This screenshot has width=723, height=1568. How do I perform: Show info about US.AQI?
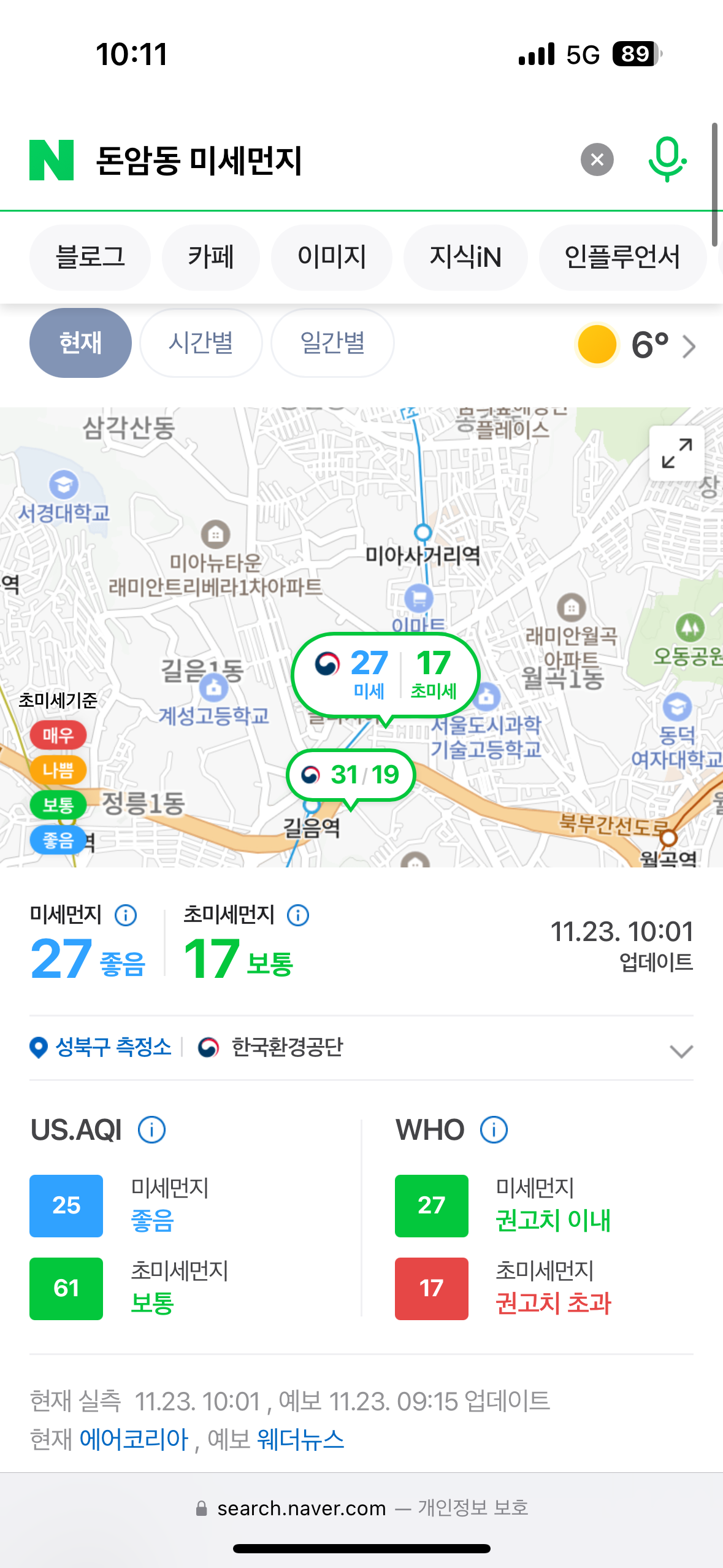tap(151, 1129)
